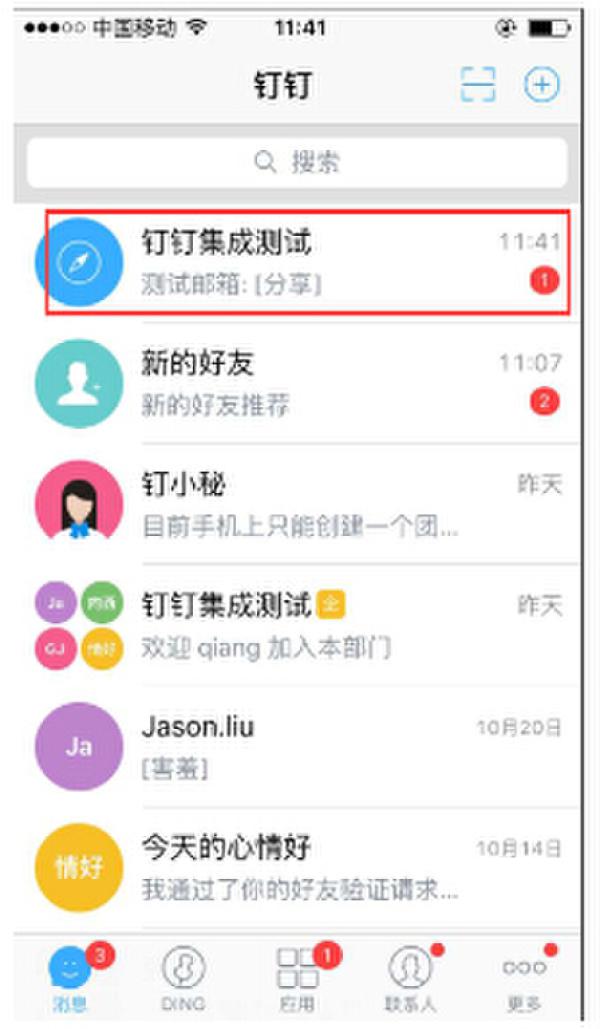Tap the plus add button
The height and width of the screenshot is (1029, 600).
coord(542,85)
